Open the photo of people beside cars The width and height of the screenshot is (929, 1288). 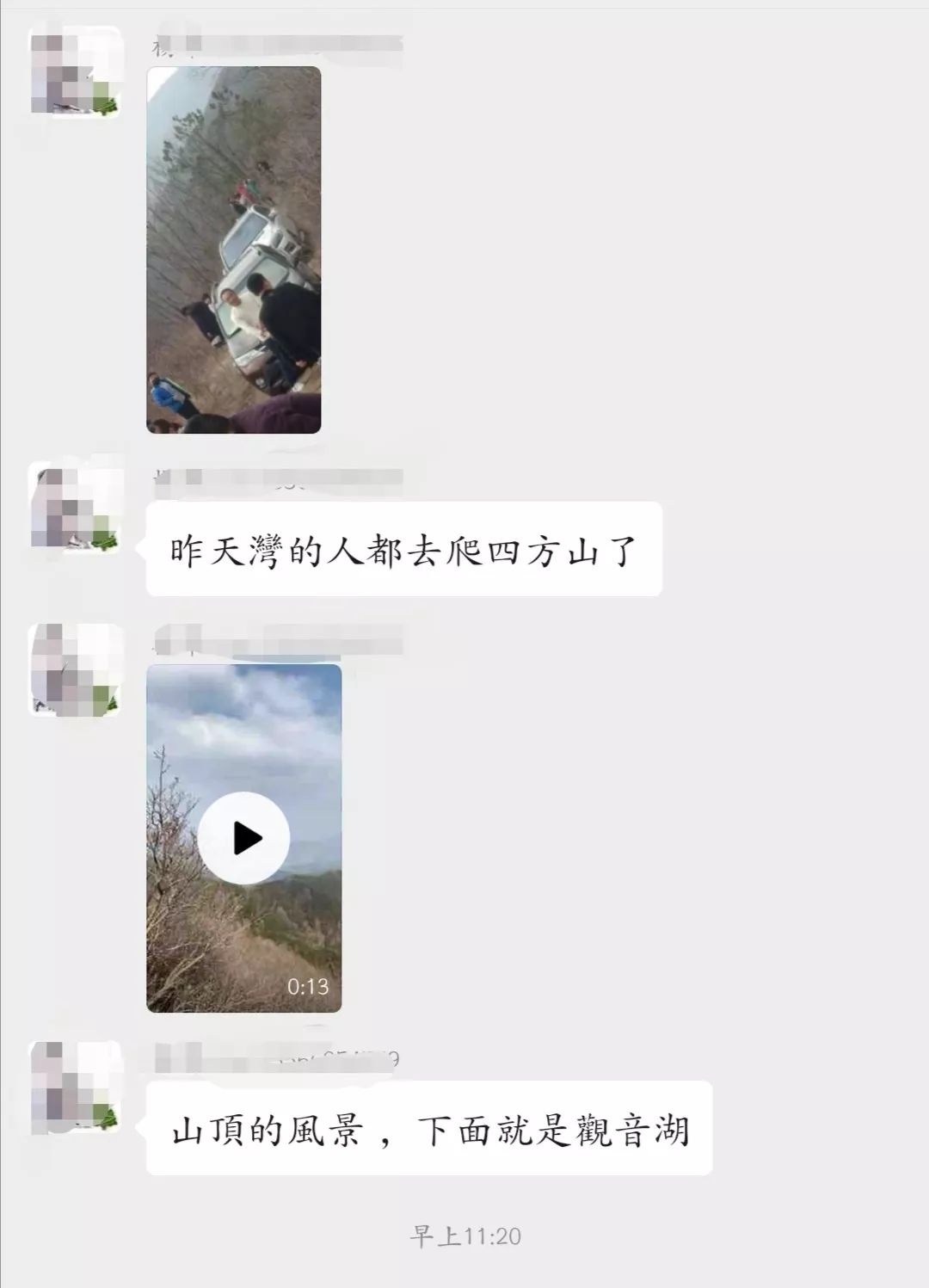click(x=233, y=250)
